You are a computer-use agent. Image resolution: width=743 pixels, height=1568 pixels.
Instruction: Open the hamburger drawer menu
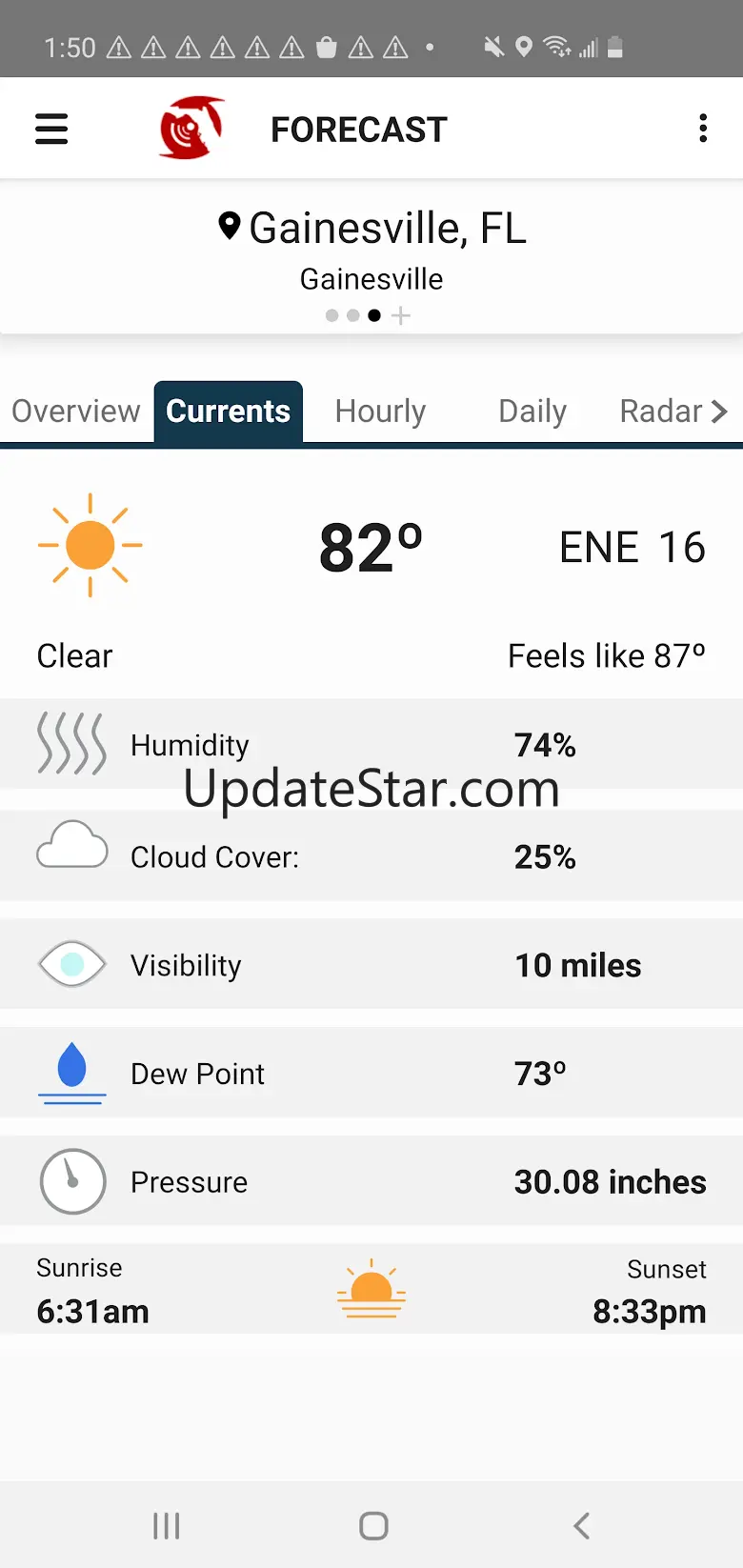51,129
